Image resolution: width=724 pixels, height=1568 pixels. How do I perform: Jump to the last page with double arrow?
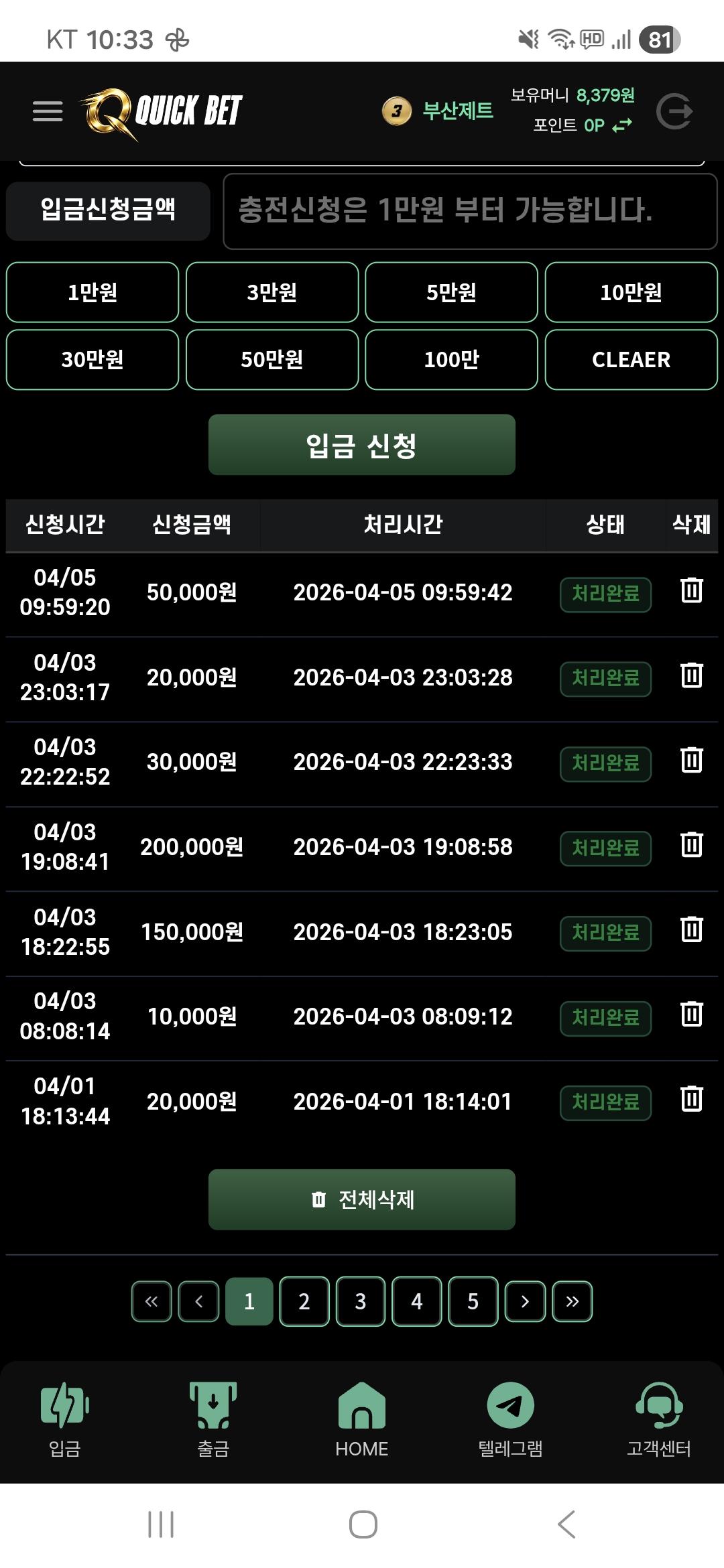click(572, 1302)
